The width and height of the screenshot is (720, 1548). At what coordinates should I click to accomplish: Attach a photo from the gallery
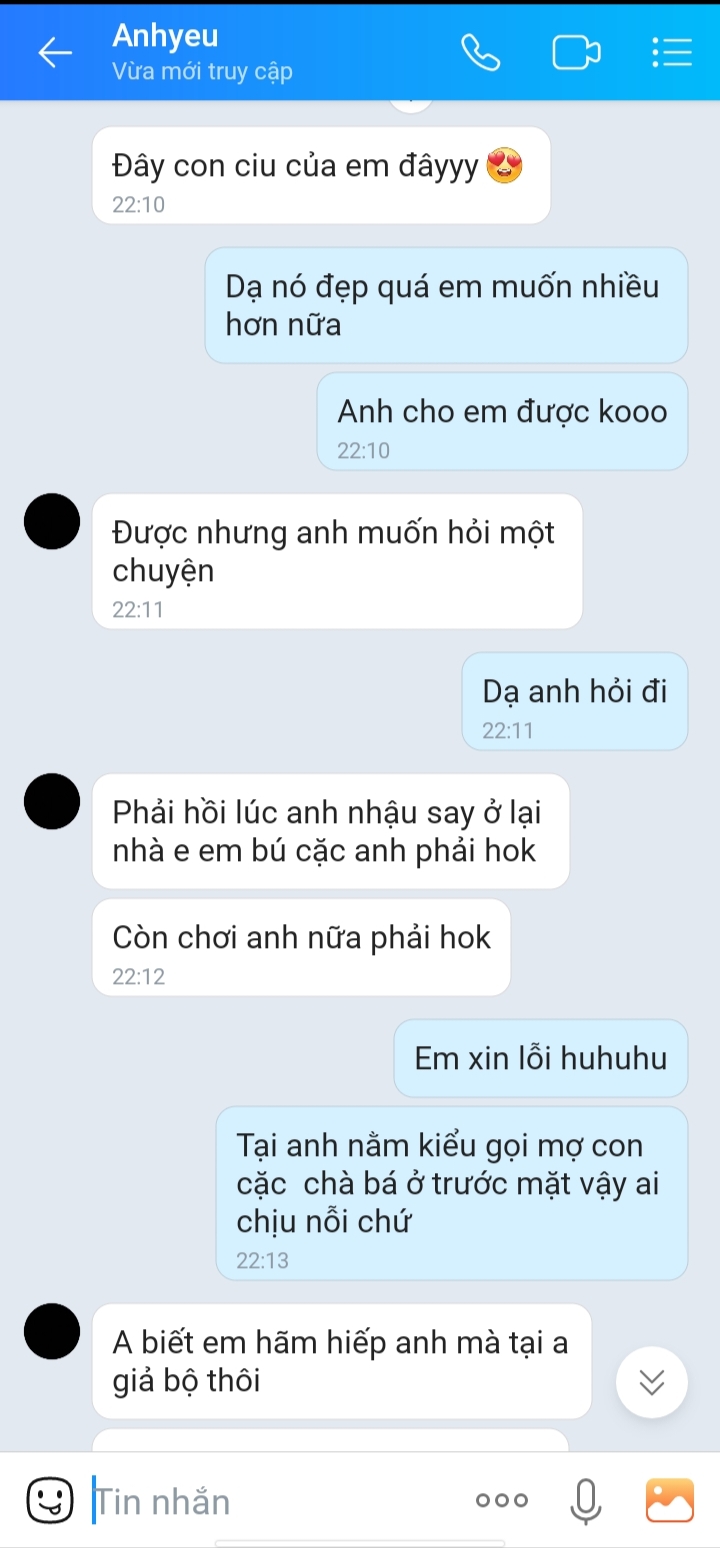pyautogui.click(x=669, y=1500)
